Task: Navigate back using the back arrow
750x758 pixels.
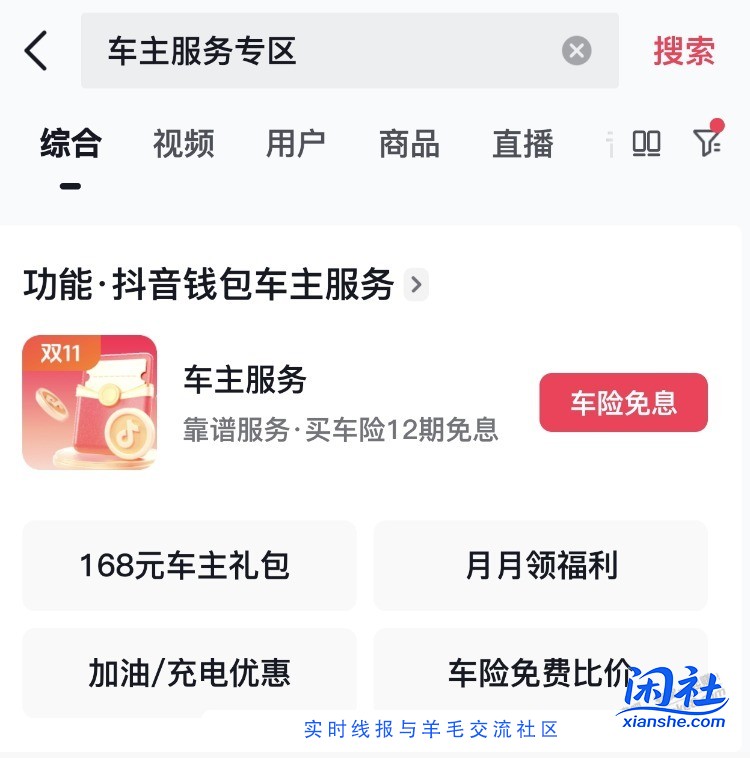Action: pyautogui.click(x=37, y=51)
